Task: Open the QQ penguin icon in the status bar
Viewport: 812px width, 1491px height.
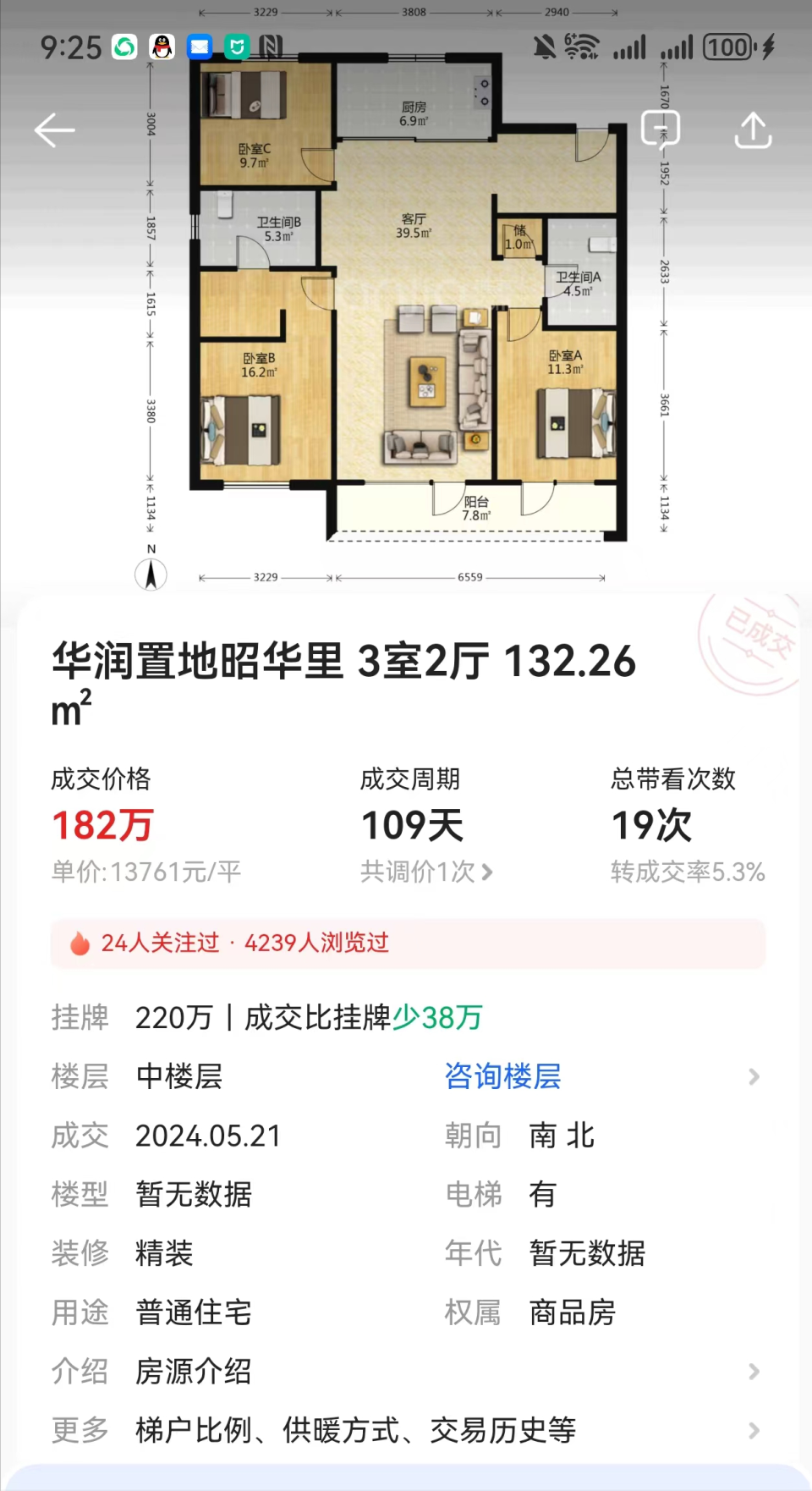Action: (162, 47)
